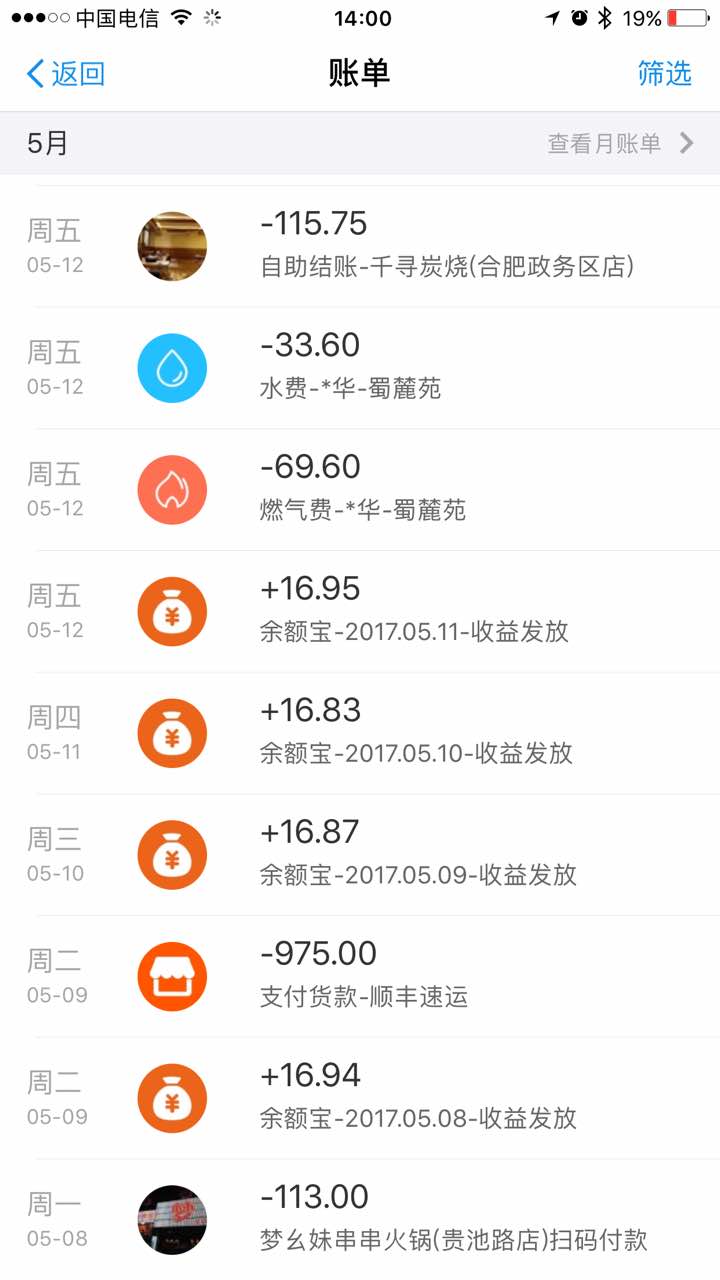The image size is (720, 1280).
Task: Open the +16.83 余额宝 2017.05.10 entry
Action: click(x=360, y=733)
